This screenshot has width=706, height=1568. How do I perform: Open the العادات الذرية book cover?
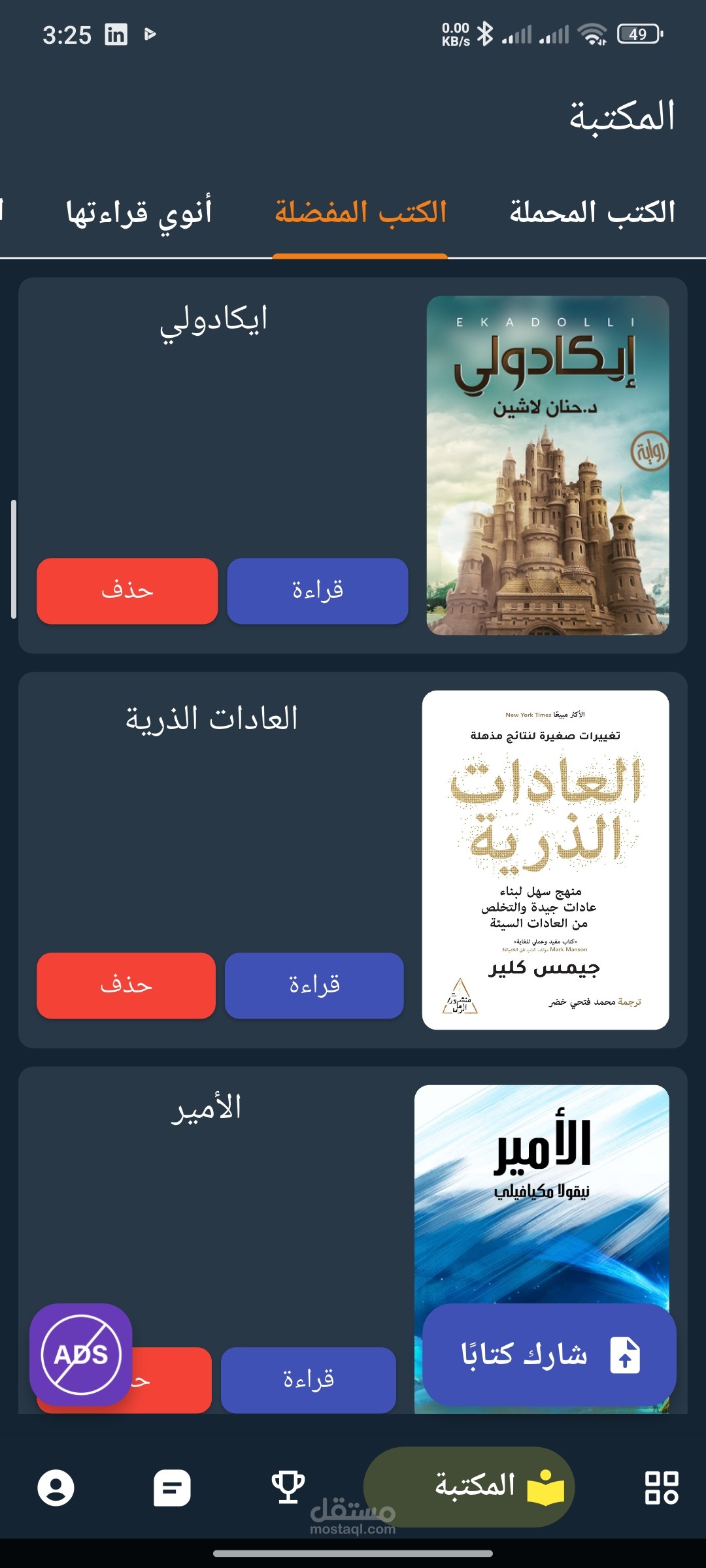tap(545, 860)
